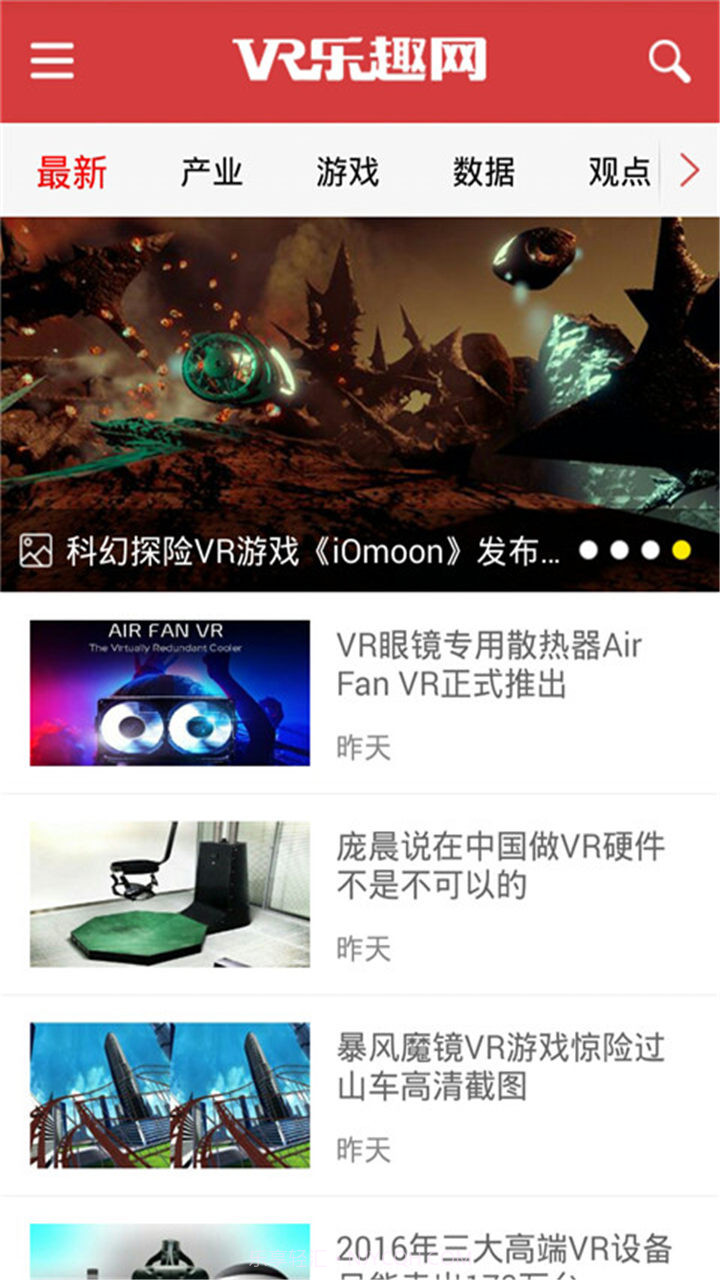Tap the image gallery icon beside carousel caption
Viewport: 720px width, 1280px height.
(x=37, y=549)
